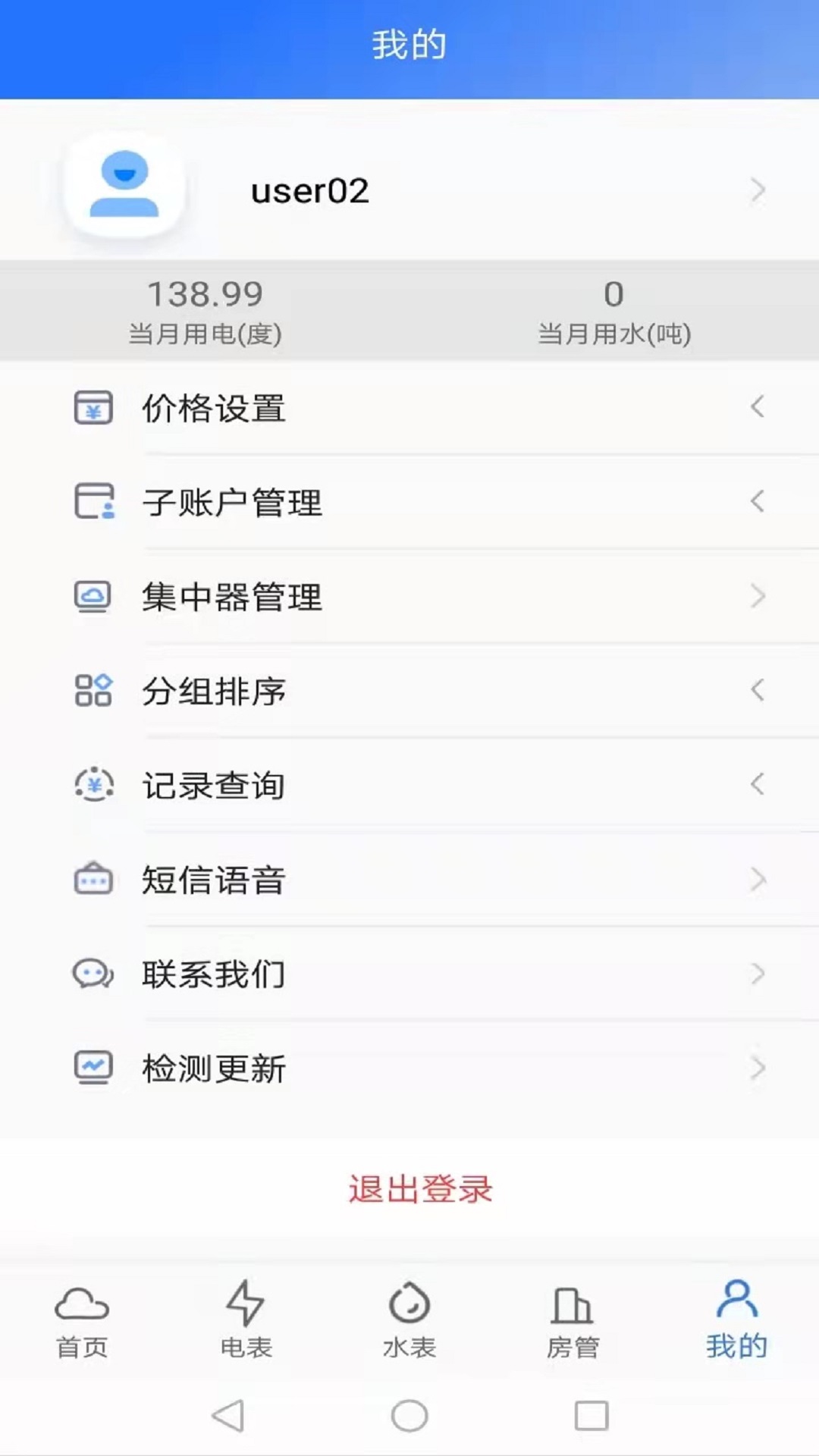The image size is (819, 1456).
Task: Open the user profile arrow beside user02
Action: pyautogui.click(x=757, y=190)
